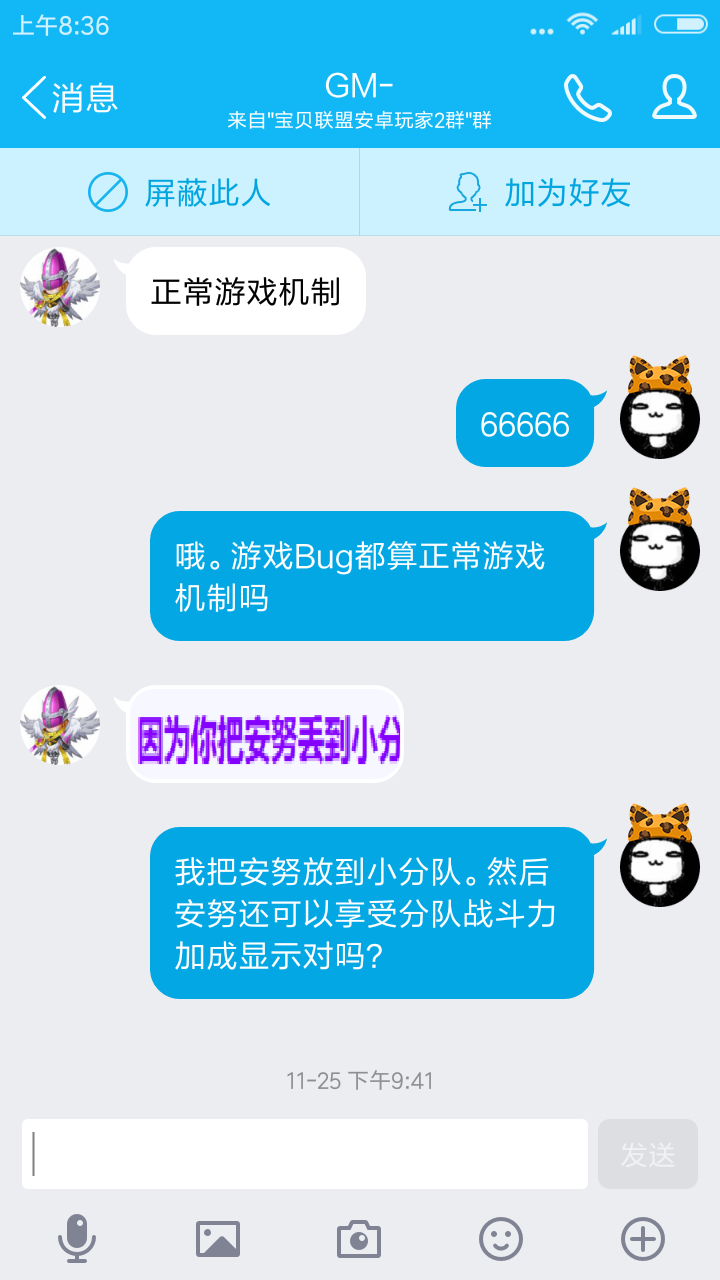Open the plus more-options panel
Image resolution: width=720 pixels, height=1280 pixels.
pyautogui.click(x=643, y=1239)
